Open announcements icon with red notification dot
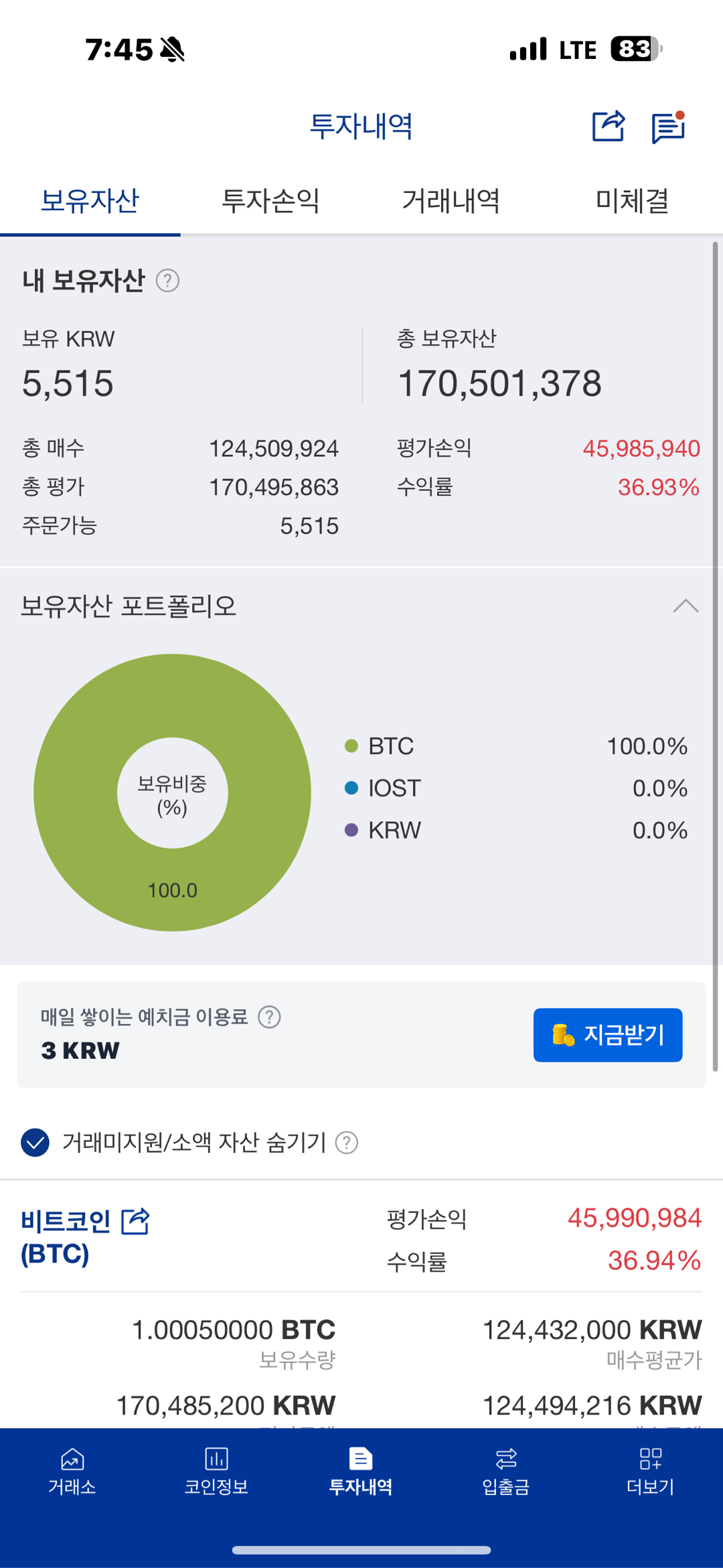 [x=667, y=127]
